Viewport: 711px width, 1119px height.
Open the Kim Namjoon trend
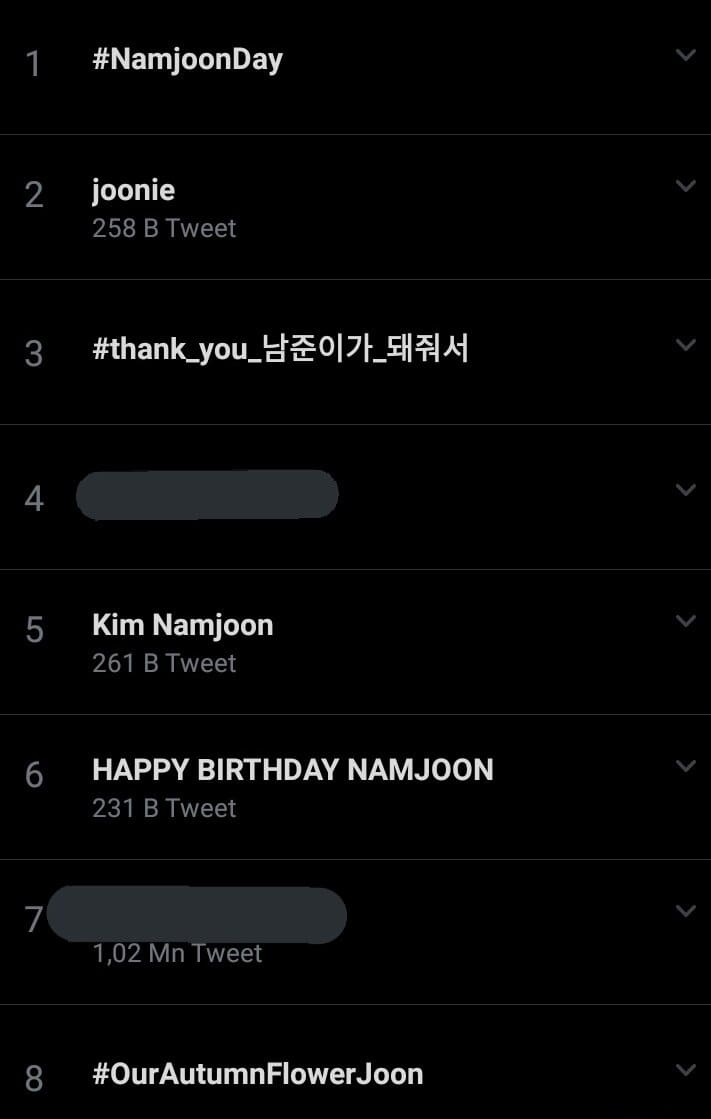click(182, 626)
